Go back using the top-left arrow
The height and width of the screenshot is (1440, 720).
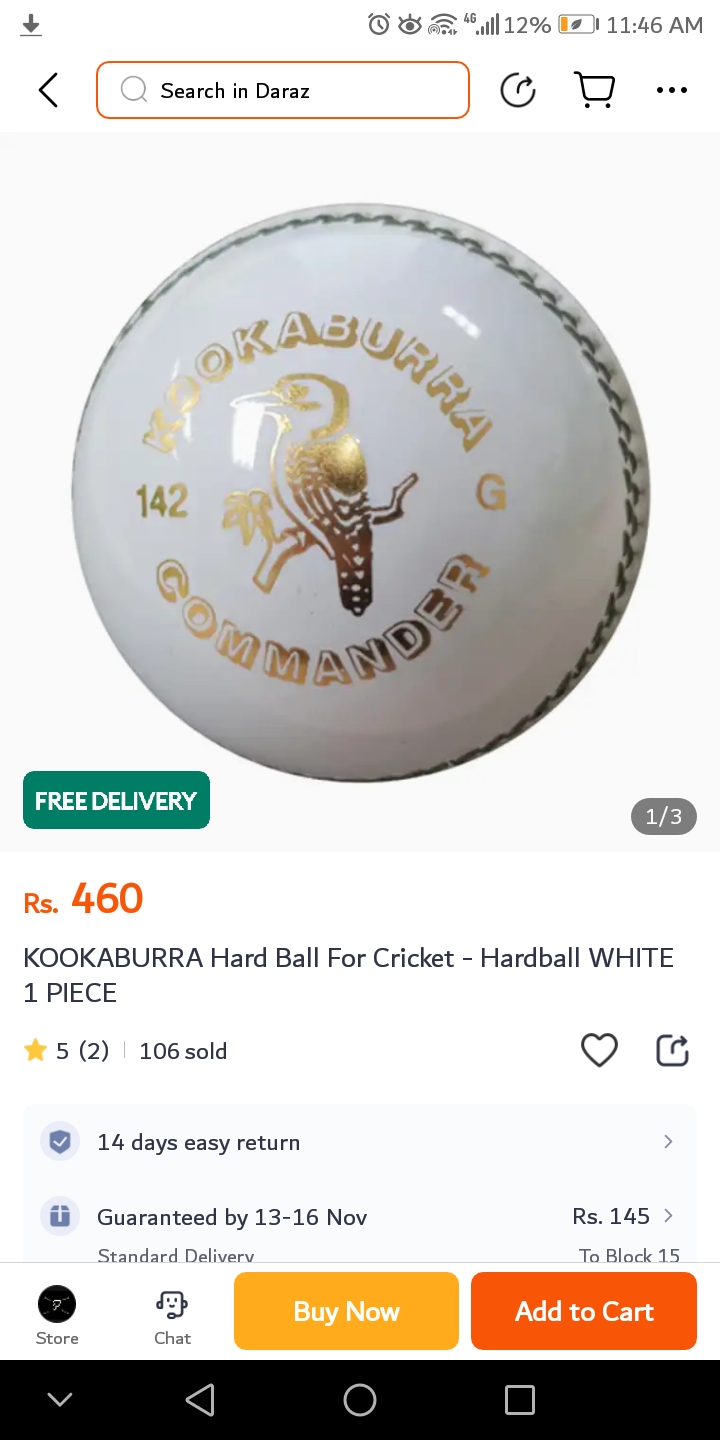click(x=48, y=90)
